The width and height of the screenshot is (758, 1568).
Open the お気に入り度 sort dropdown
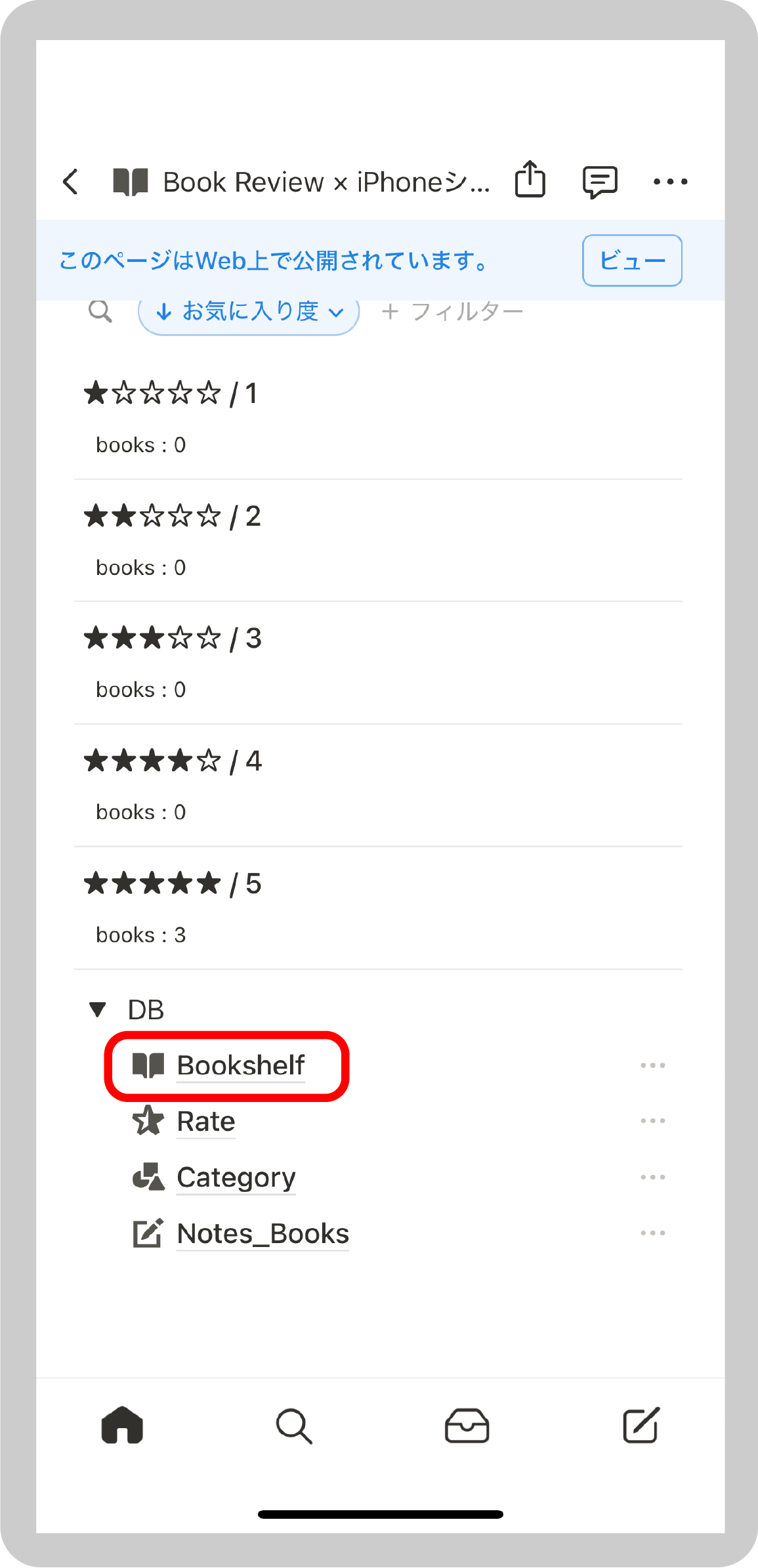[249, 312]
